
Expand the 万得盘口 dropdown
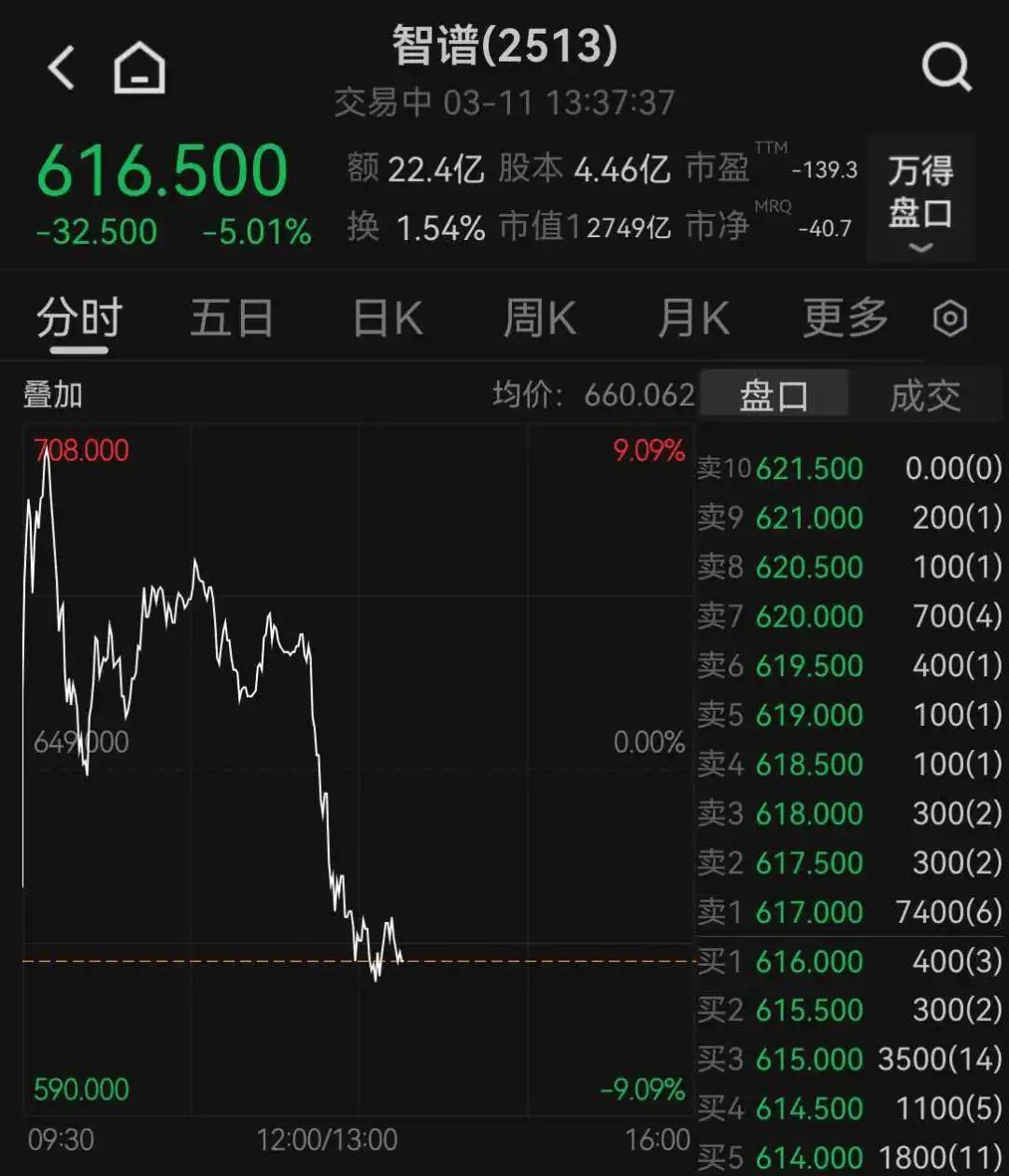pyautogui.click(x=920, y=200)
